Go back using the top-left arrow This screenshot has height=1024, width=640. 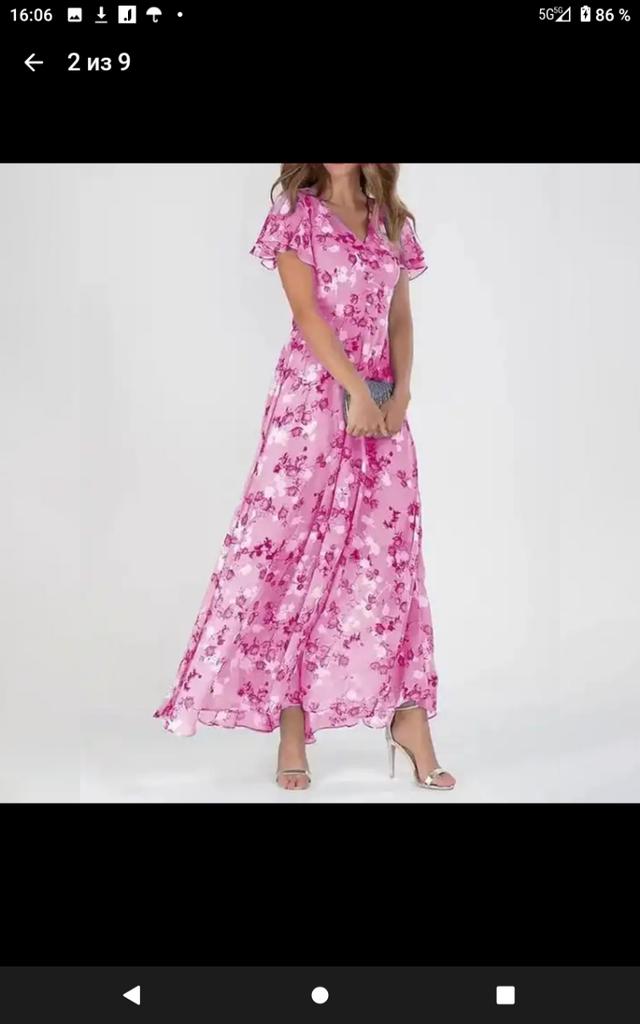coord(33,63)
